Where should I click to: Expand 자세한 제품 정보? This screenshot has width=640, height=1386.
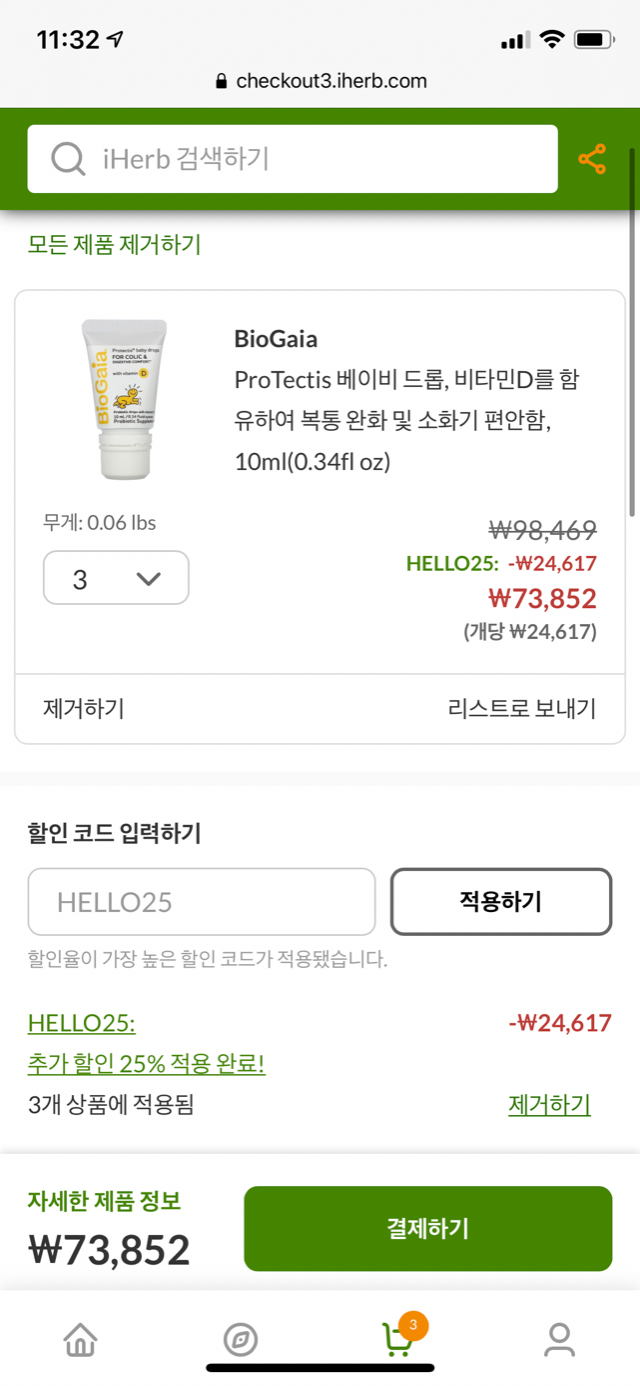click(x=105, y=1200)
